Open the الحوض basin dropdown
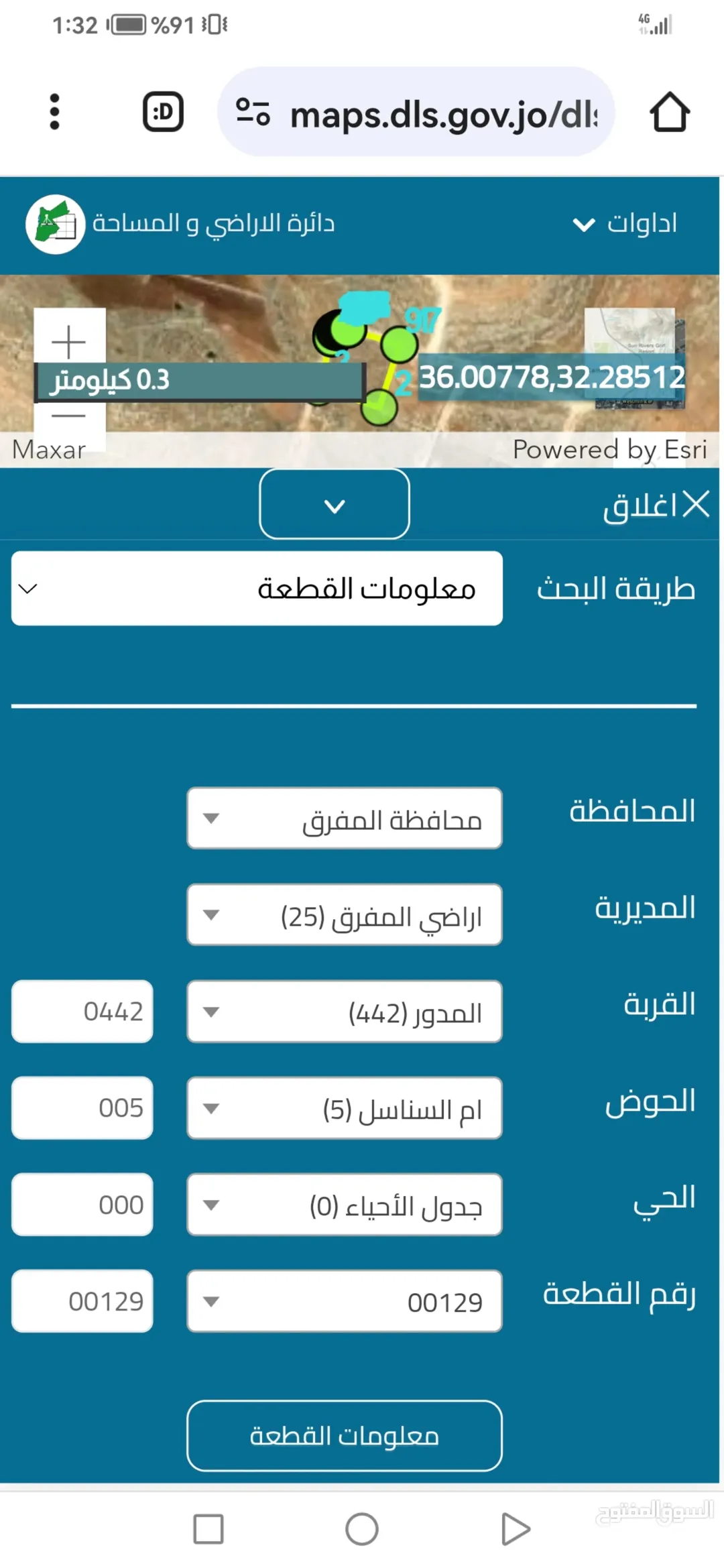Image resolution: width=724 pixels, height=1568 pixels. point(345,1108)
